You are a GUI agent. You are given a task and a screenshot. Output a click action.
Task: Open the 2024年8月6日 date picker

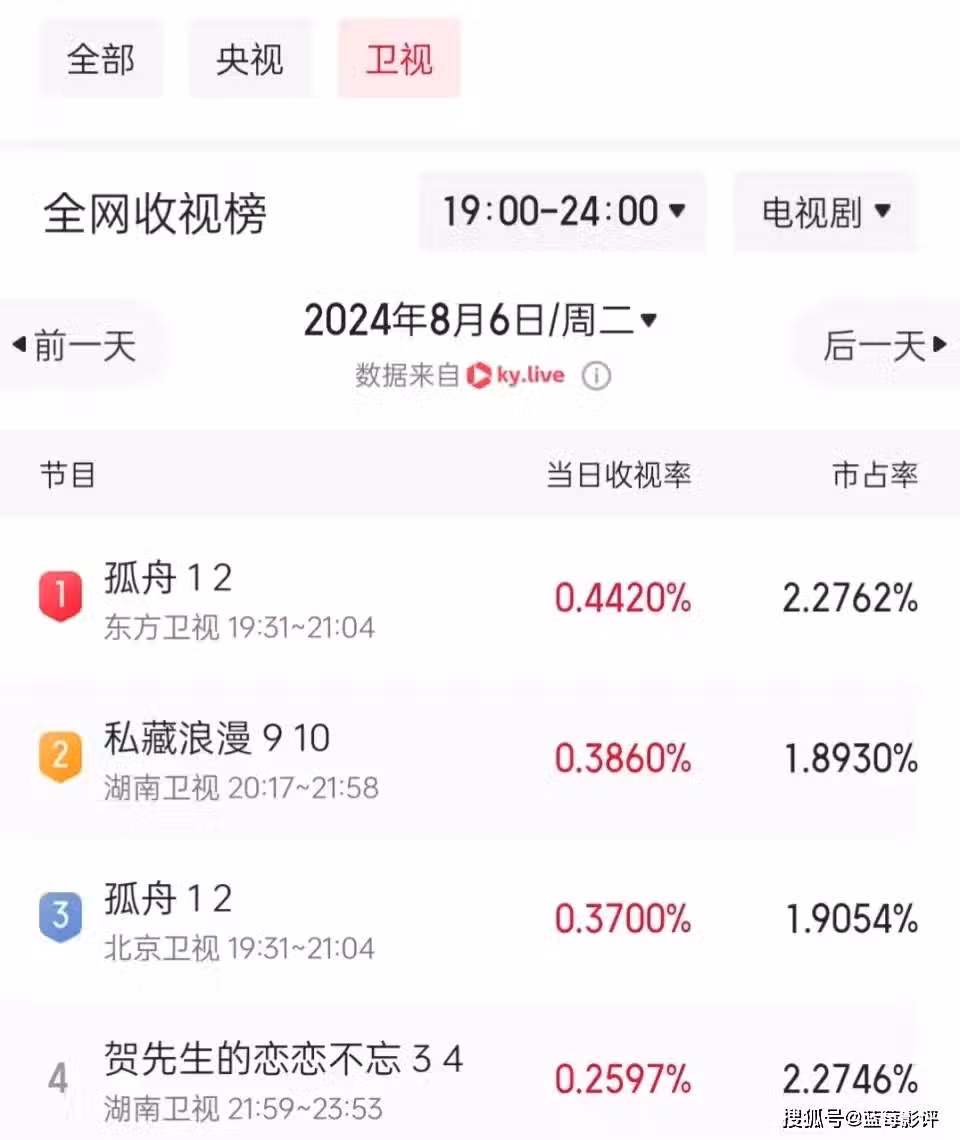[480, 321]
